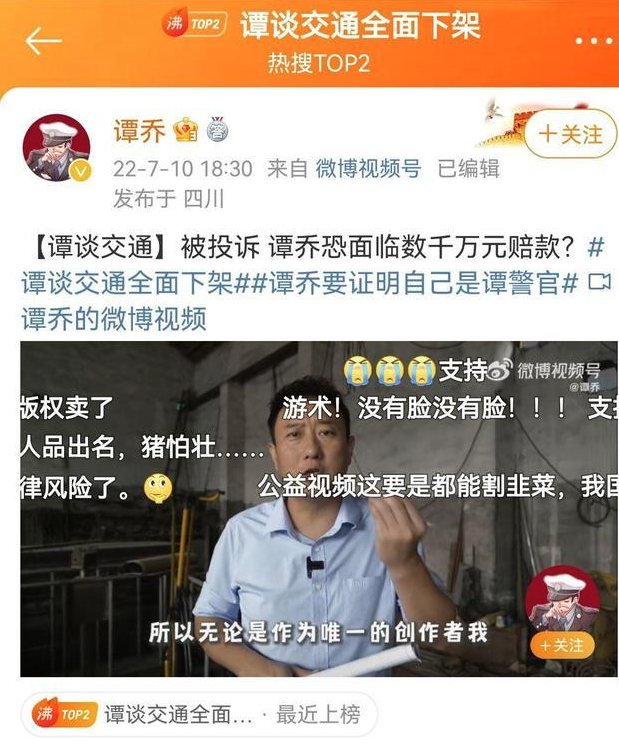Viewport: 619px width, 743px height.
Task: Open the 微博视频号 source link
Action: (x=369, y=168)
